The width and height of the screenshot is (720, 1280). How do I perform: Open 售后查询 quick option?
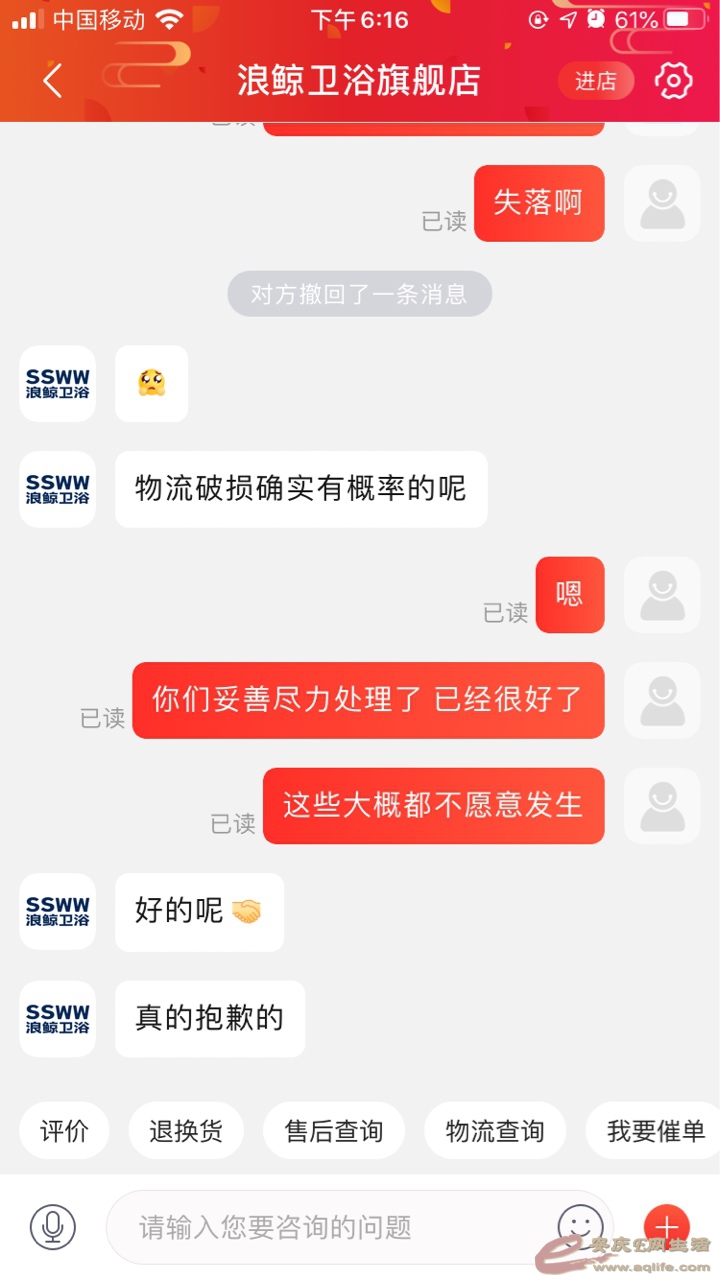[x=334, y=1131]
